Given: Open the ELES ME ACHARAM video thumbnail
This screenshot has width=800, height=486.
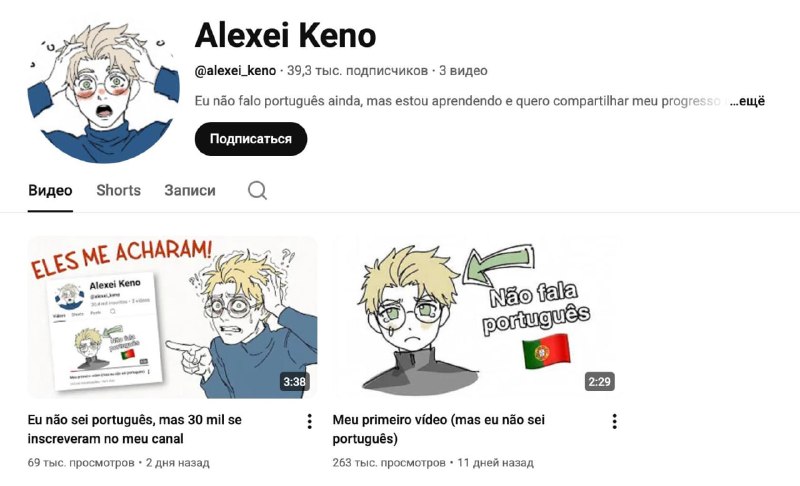Looking at the screenshot, I should [x=172, y=317].
